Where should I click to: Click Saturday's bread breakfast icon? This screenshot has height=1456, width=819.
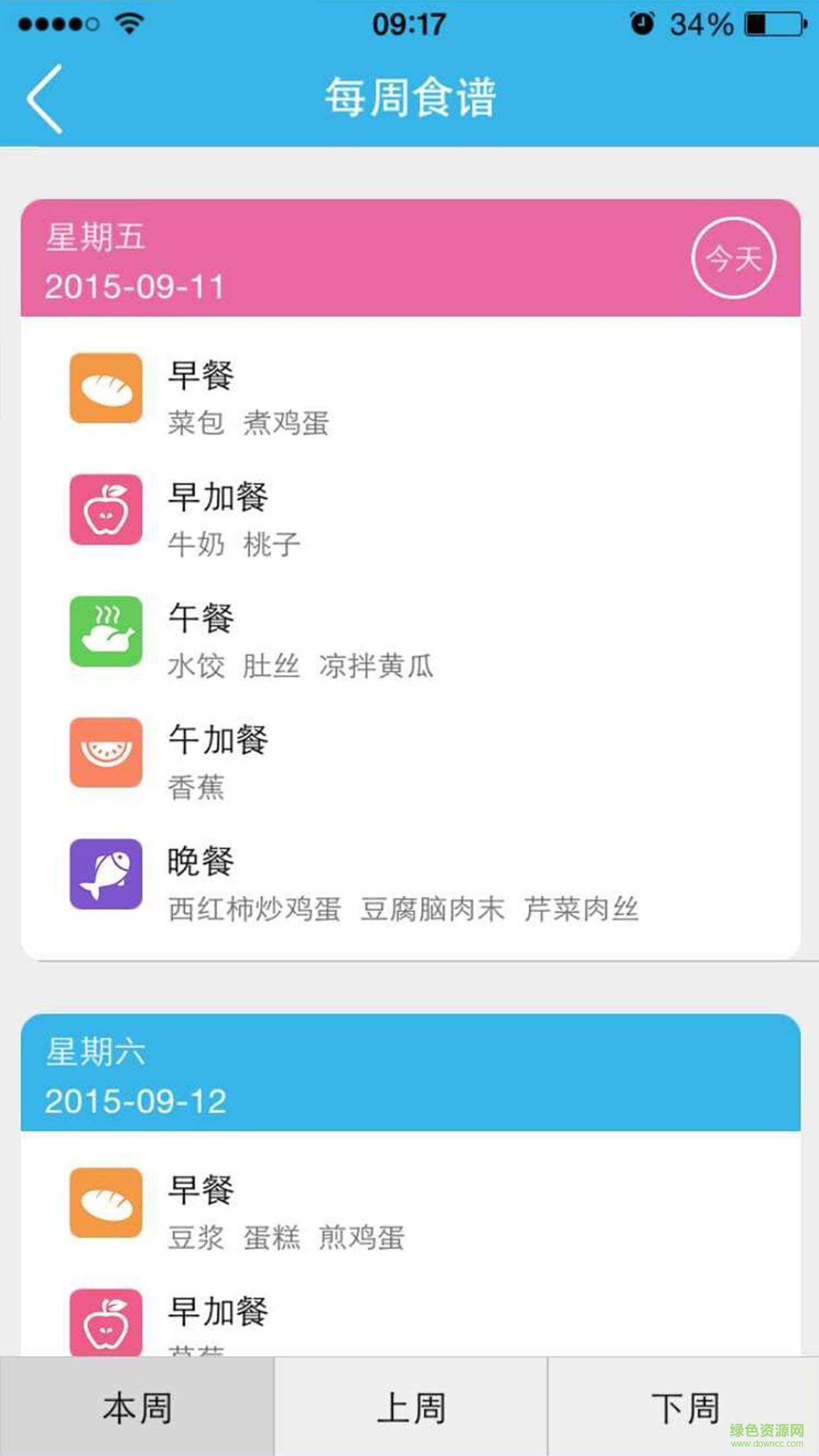(106, 1201)
